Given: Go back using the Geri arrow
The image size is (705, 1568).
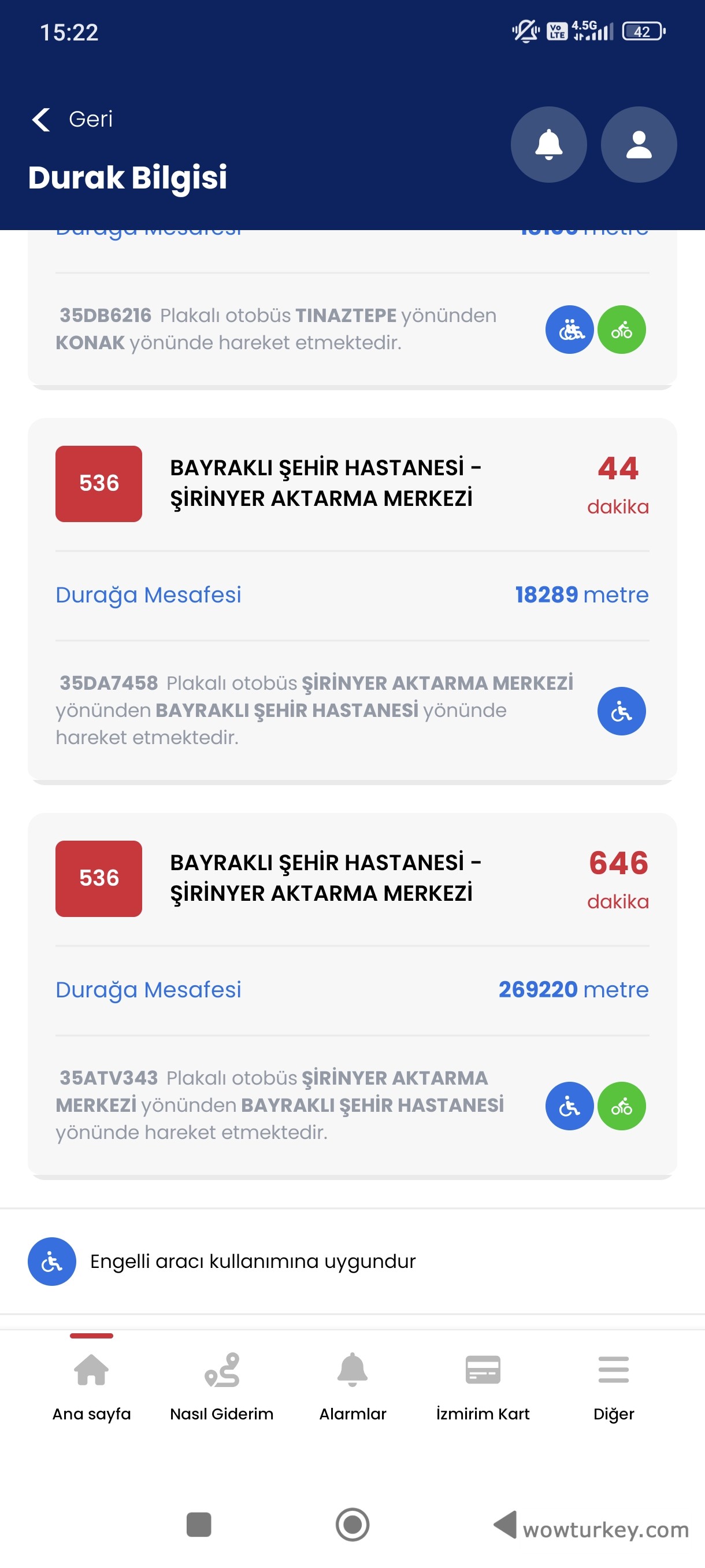Looking at the screenshot, I should [x=42, y=119].
